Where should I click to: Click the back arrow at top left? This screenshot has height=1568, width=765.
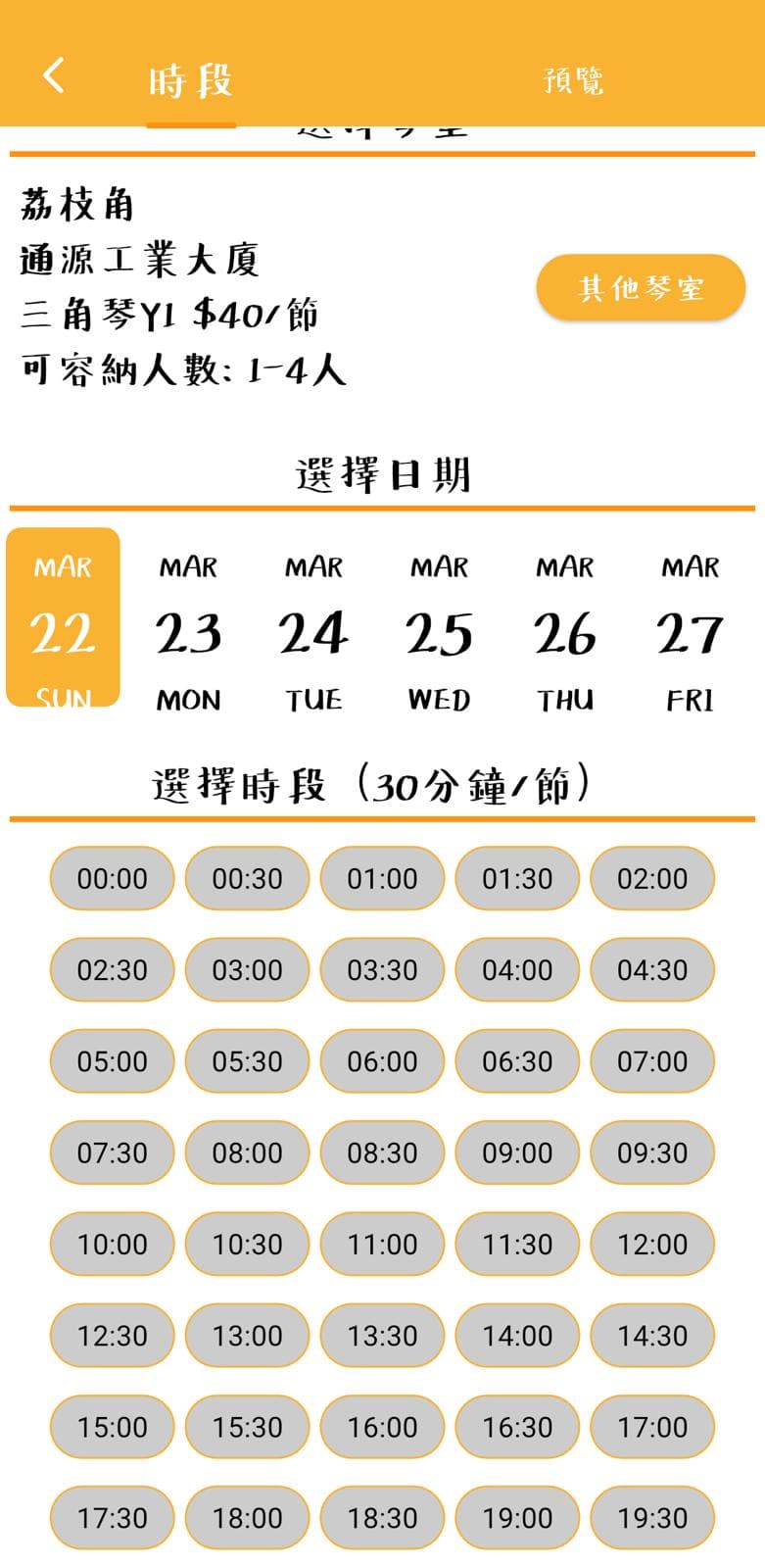pos(54,75)
